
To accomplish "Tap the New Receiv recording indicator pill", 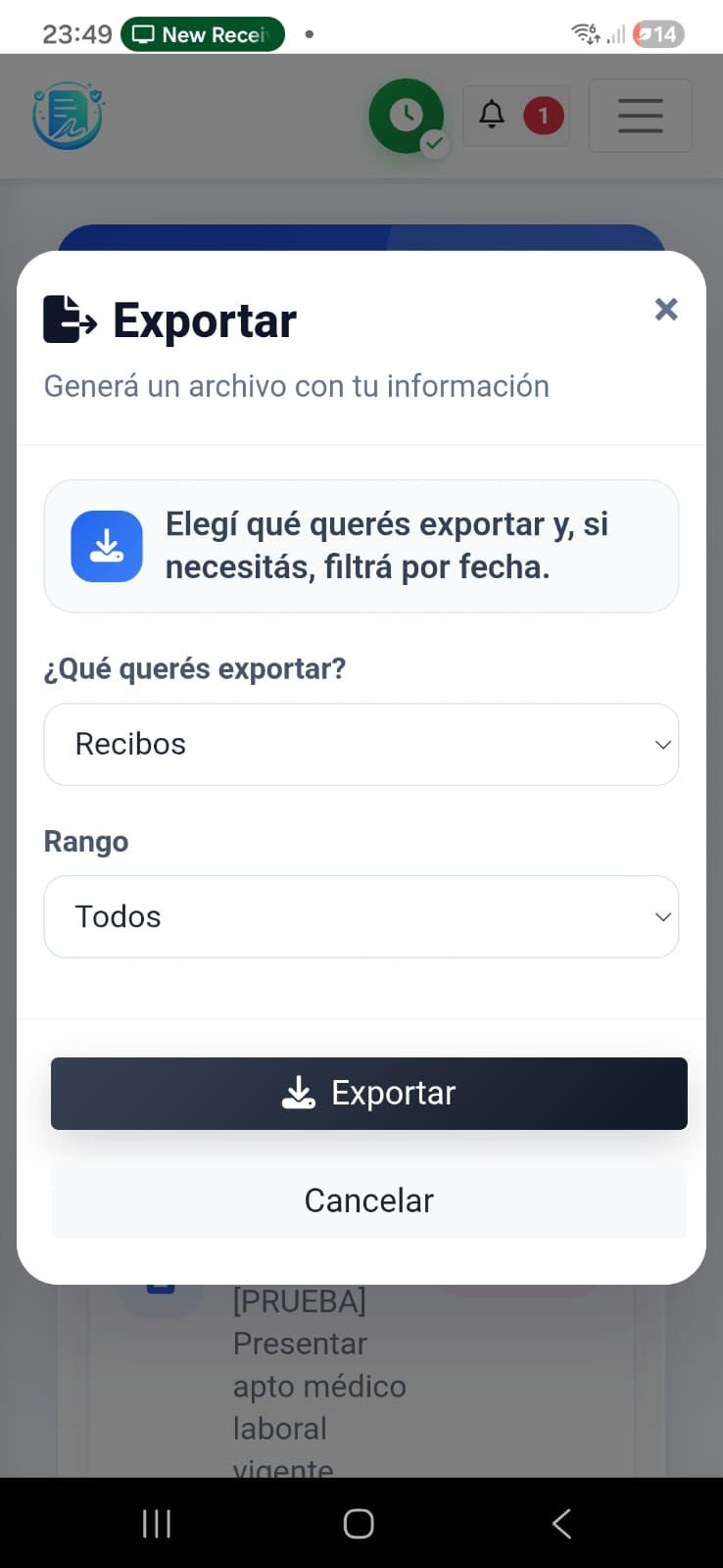I will click(x=202, y=33).
